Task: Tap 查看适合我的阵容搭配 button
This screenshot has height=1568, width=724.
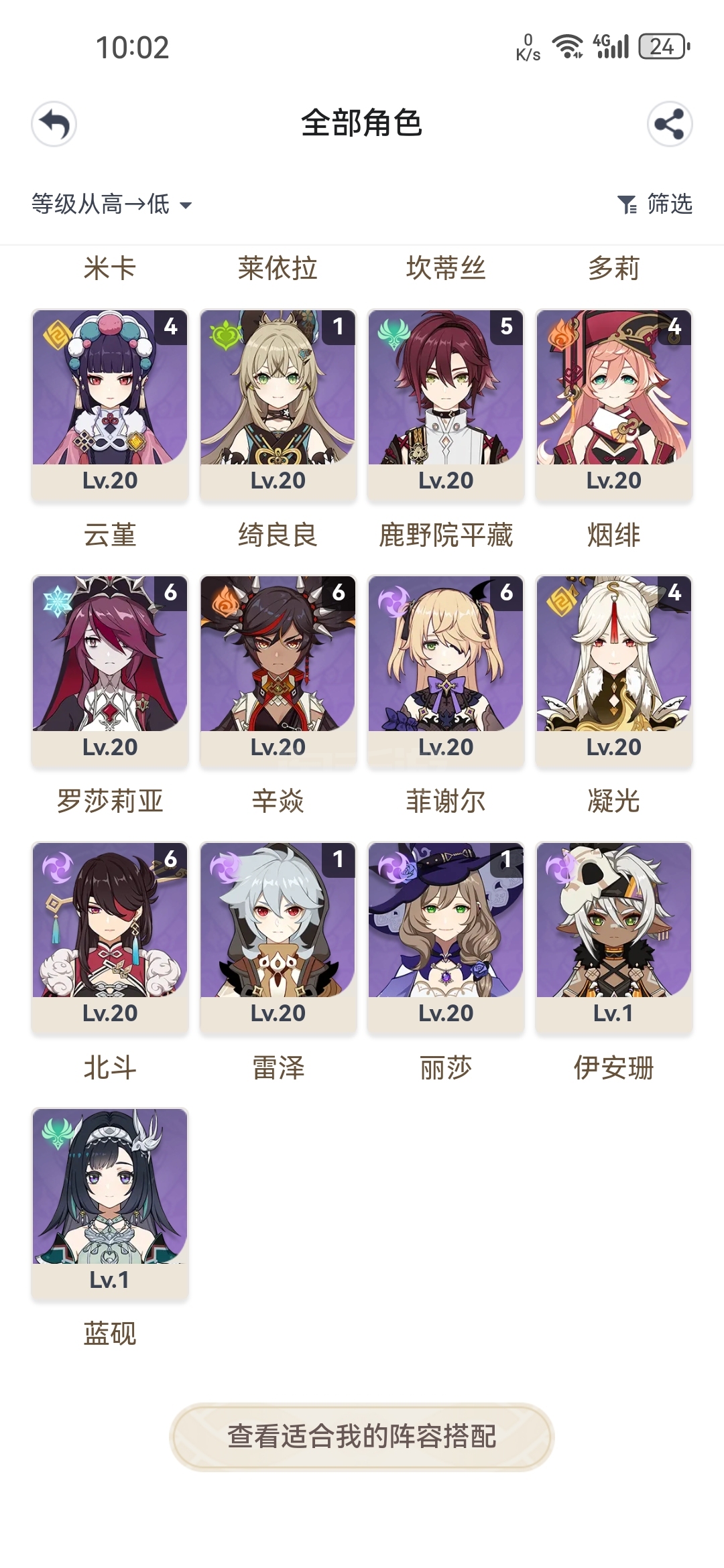Action: point(362,1437)
